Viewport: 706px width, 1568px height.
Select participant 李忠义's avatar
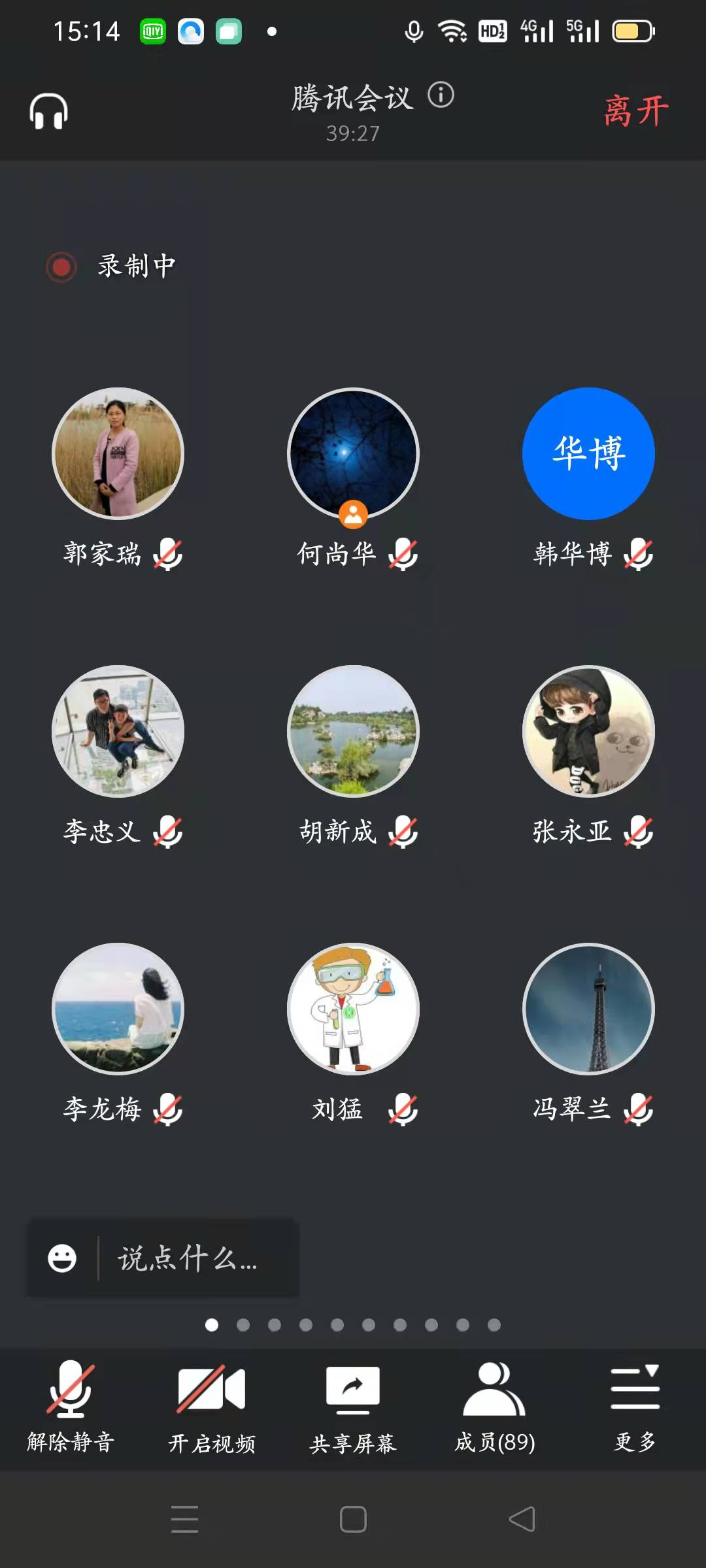pos(118,731)
